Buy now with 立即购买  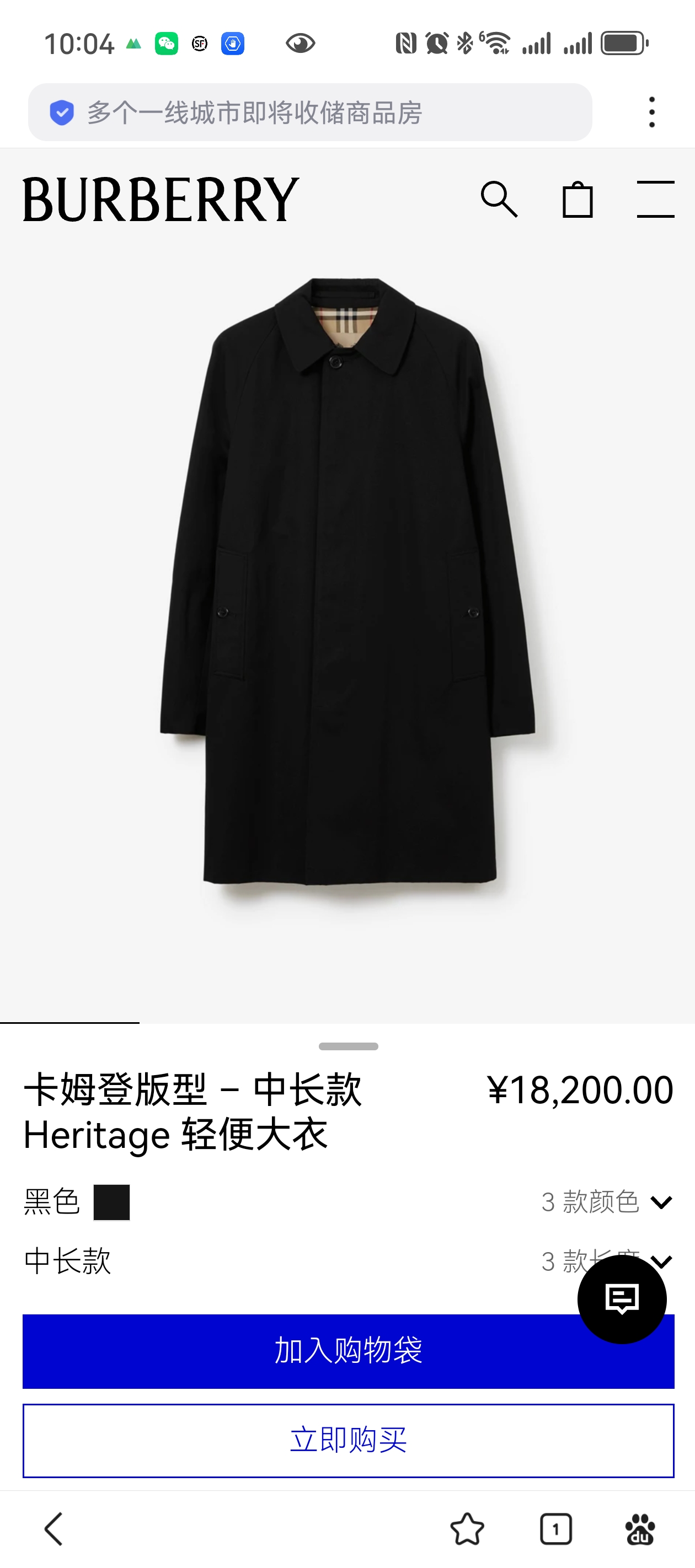coord(348,1440)
